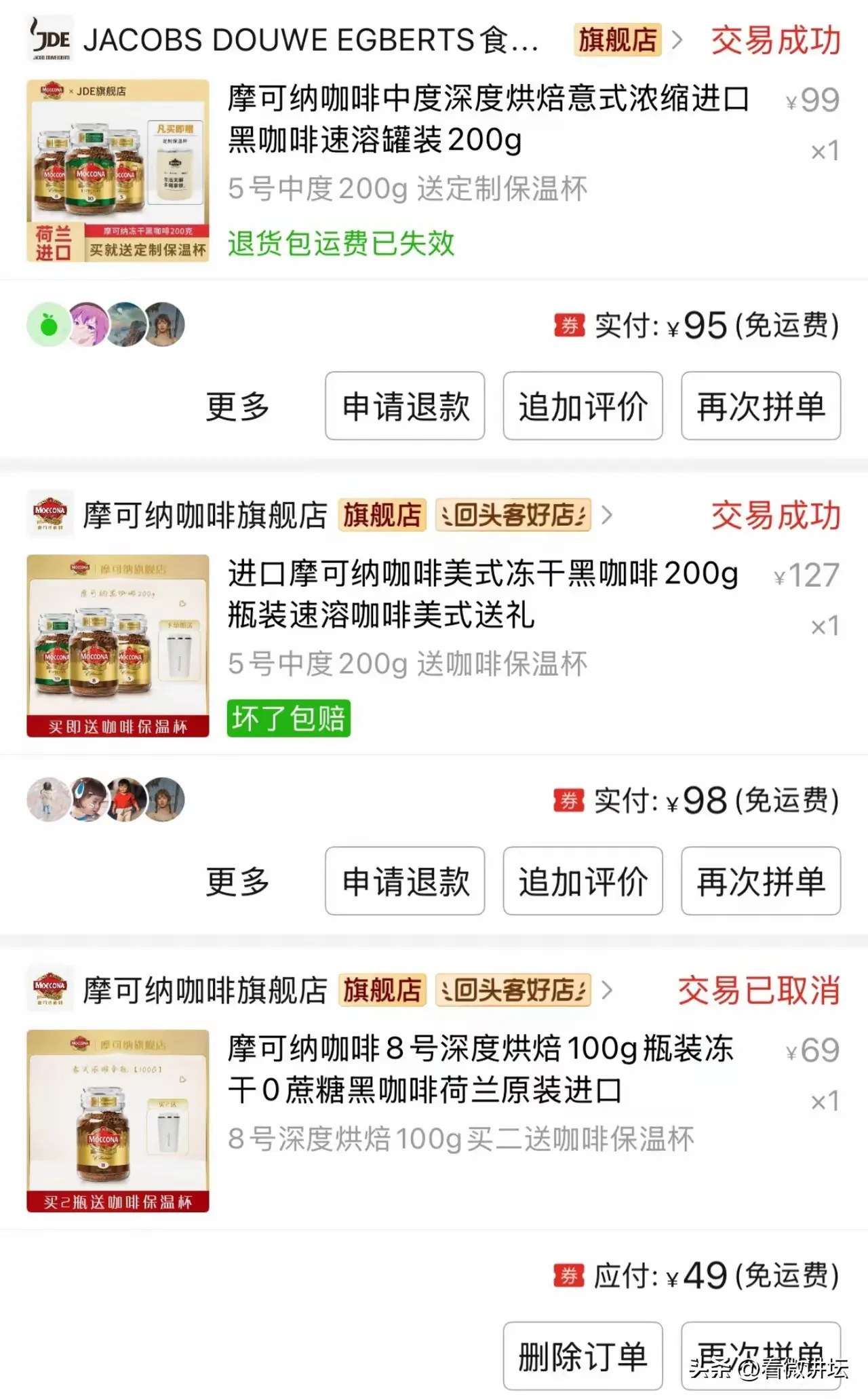Tap 再次拼单 on the cancelled 49 yuan order

[761, 1356]
